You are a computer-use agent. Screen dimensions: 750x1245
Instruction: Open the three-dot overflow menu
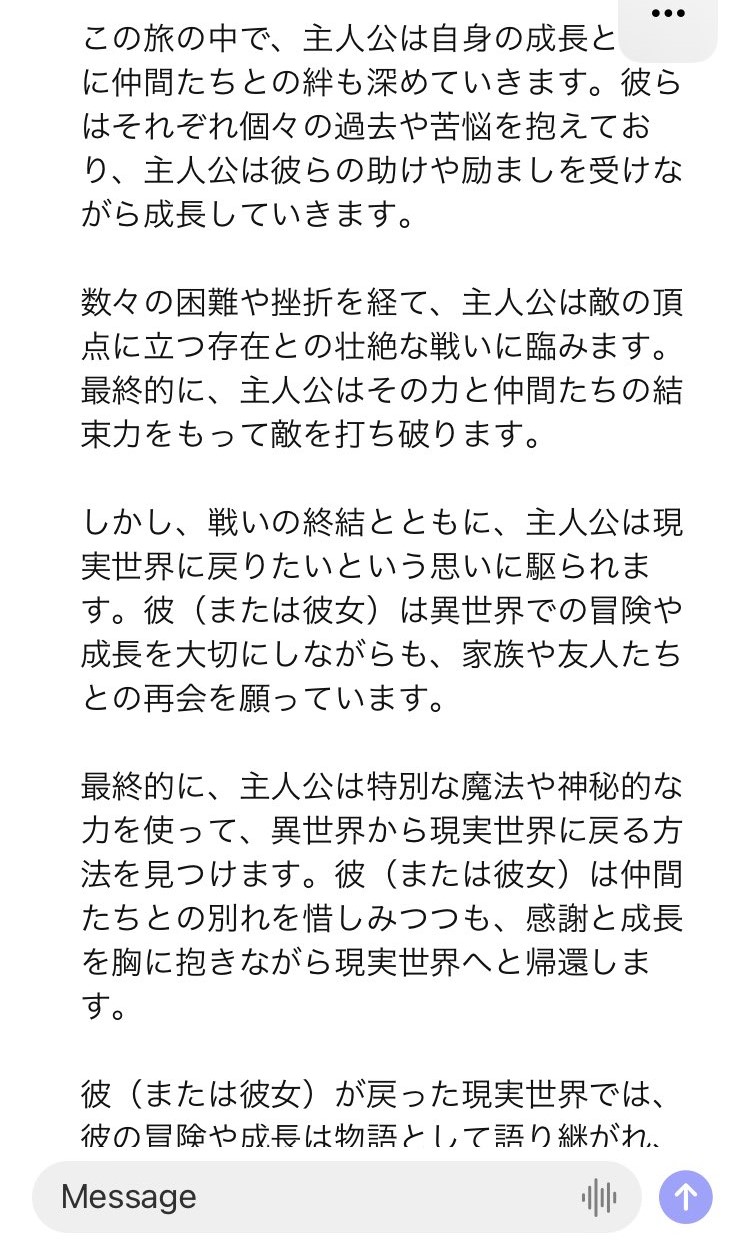click(x=667, y=15)
